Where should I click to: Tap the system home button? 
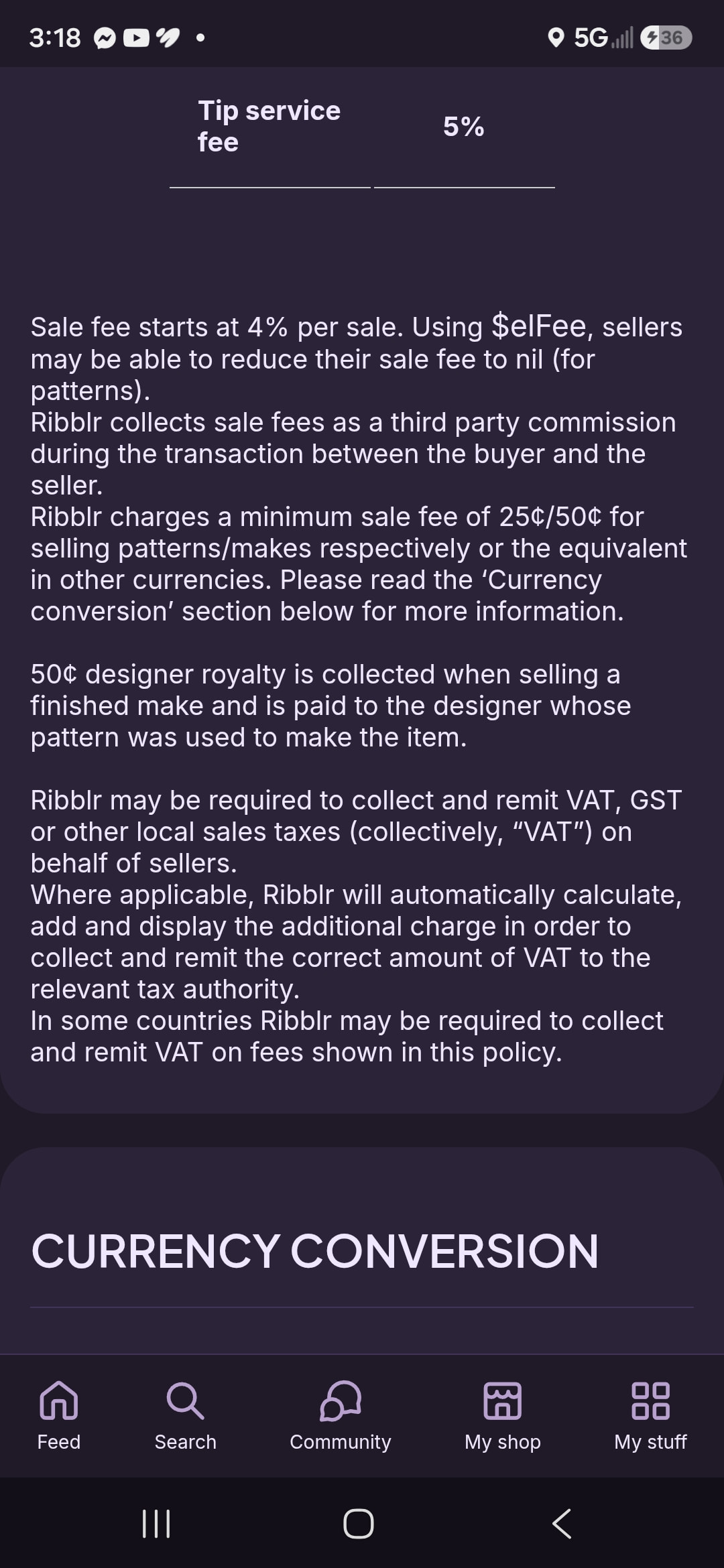pyautogui.click(x=359, y=1524)
